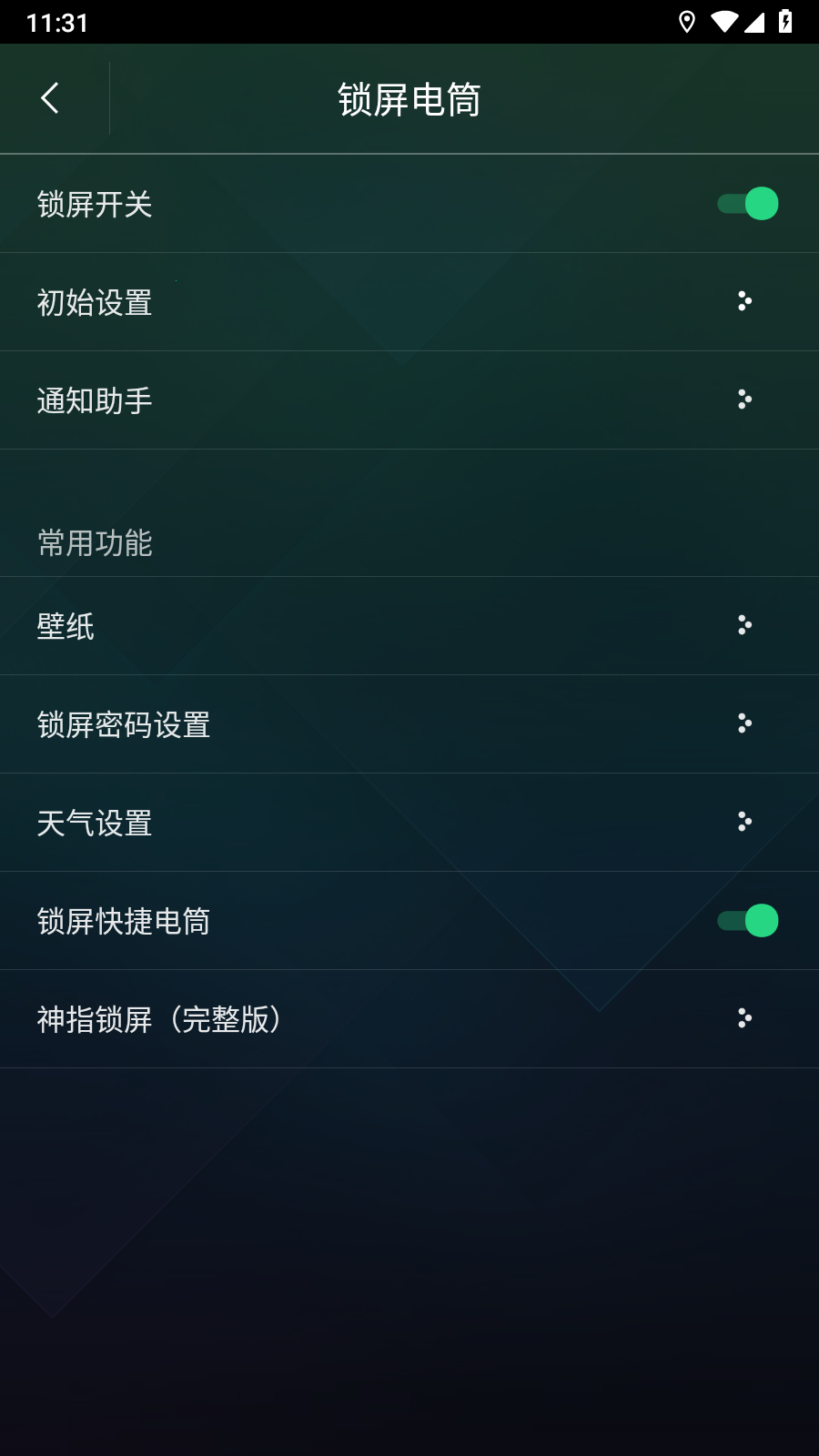Tap the arrow icon beside 锁屏密码设置
The image size is (819, 1456).
pos(745,724)
